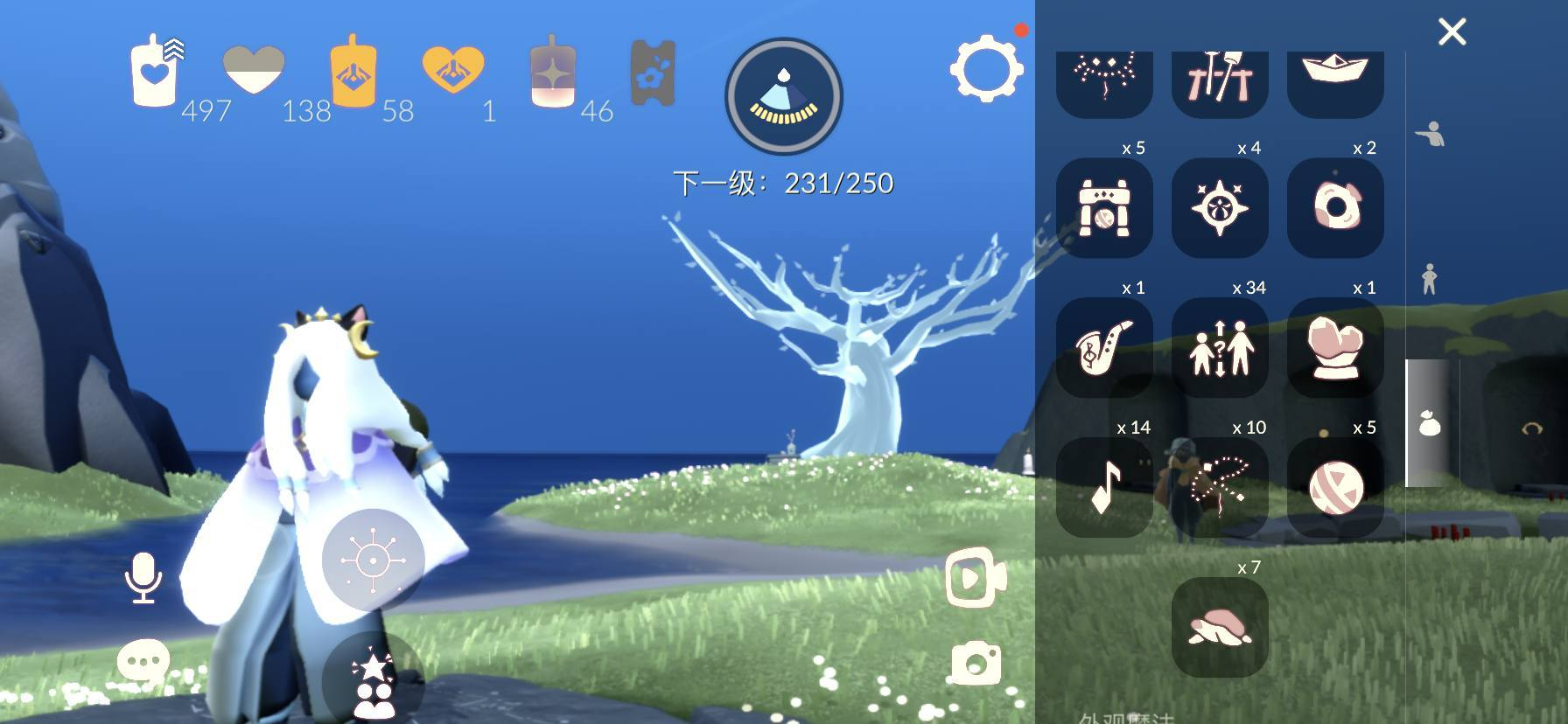
Task: Select the turtle item x7
Action: (x=1220, y=627)
